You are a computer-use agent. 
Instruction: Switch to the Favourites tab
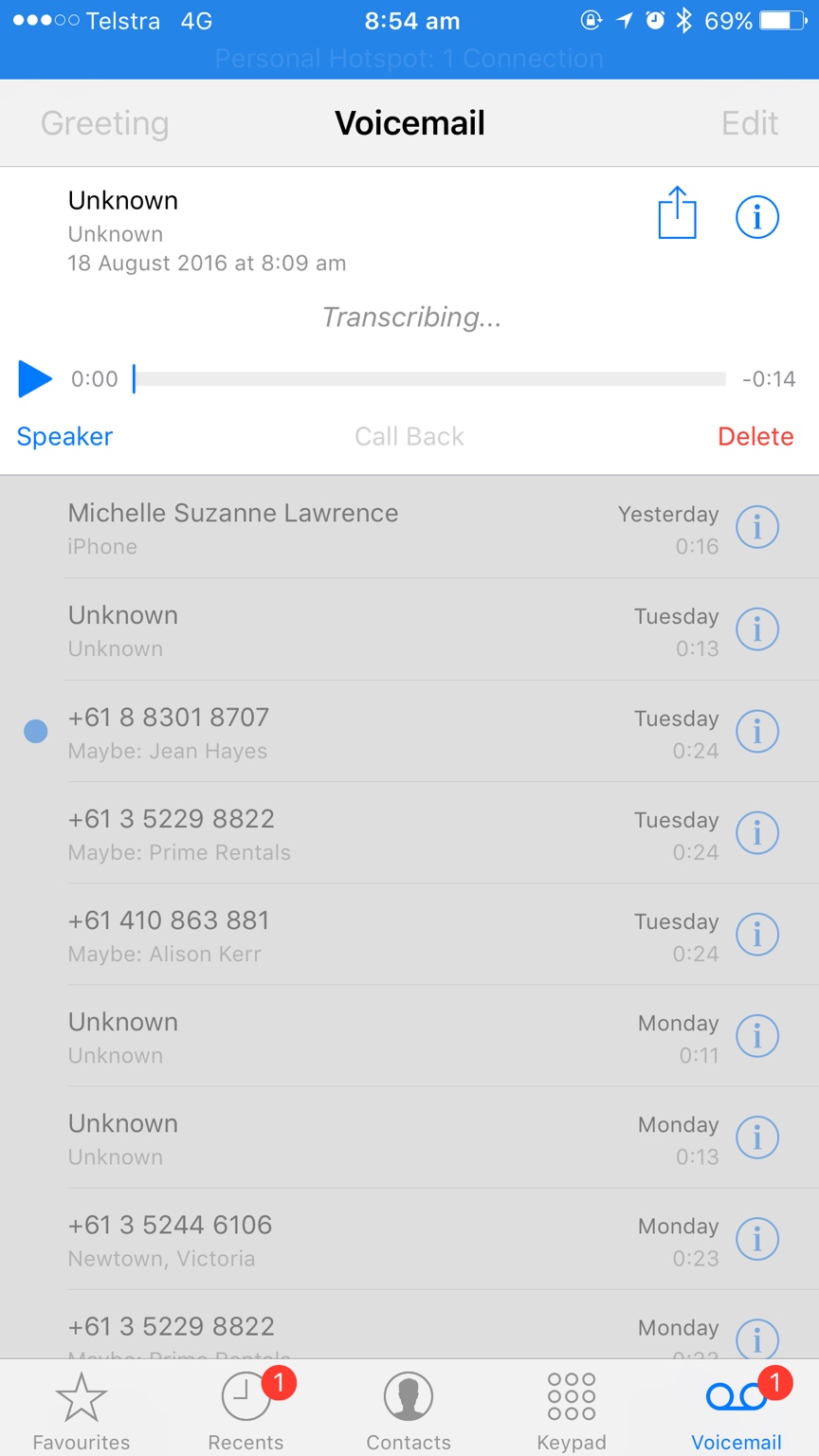coord(82,1410)
